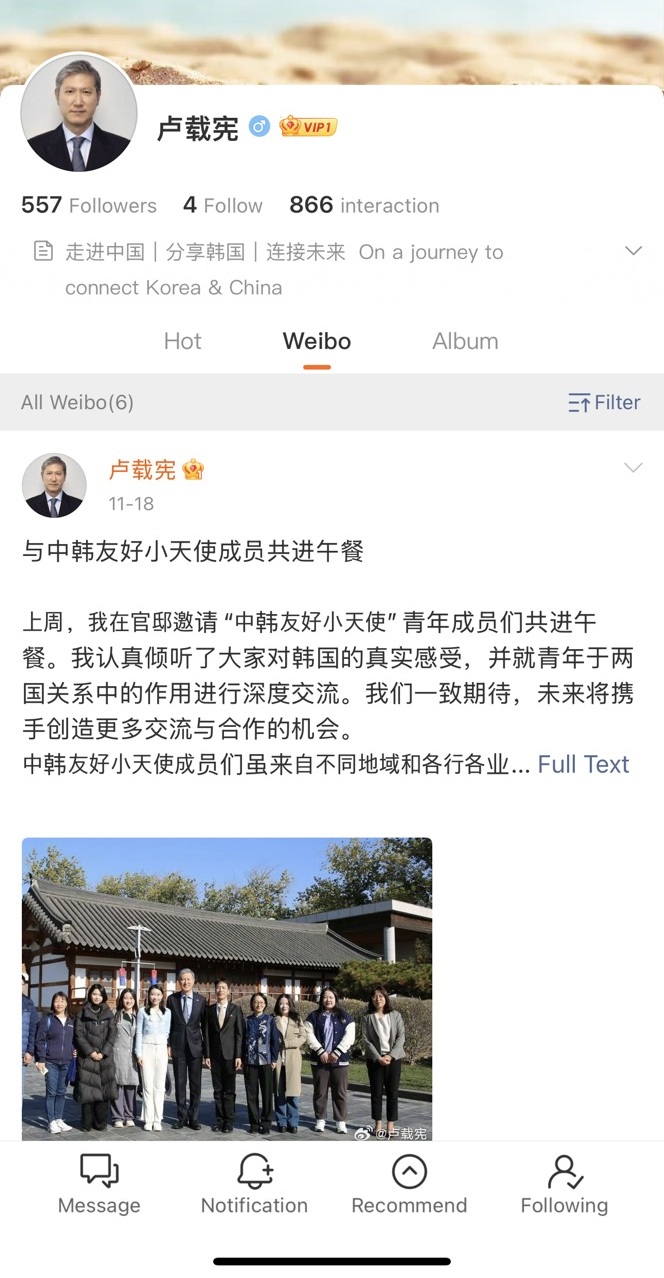Tap Full Text to expand the post

coord(583,764)
